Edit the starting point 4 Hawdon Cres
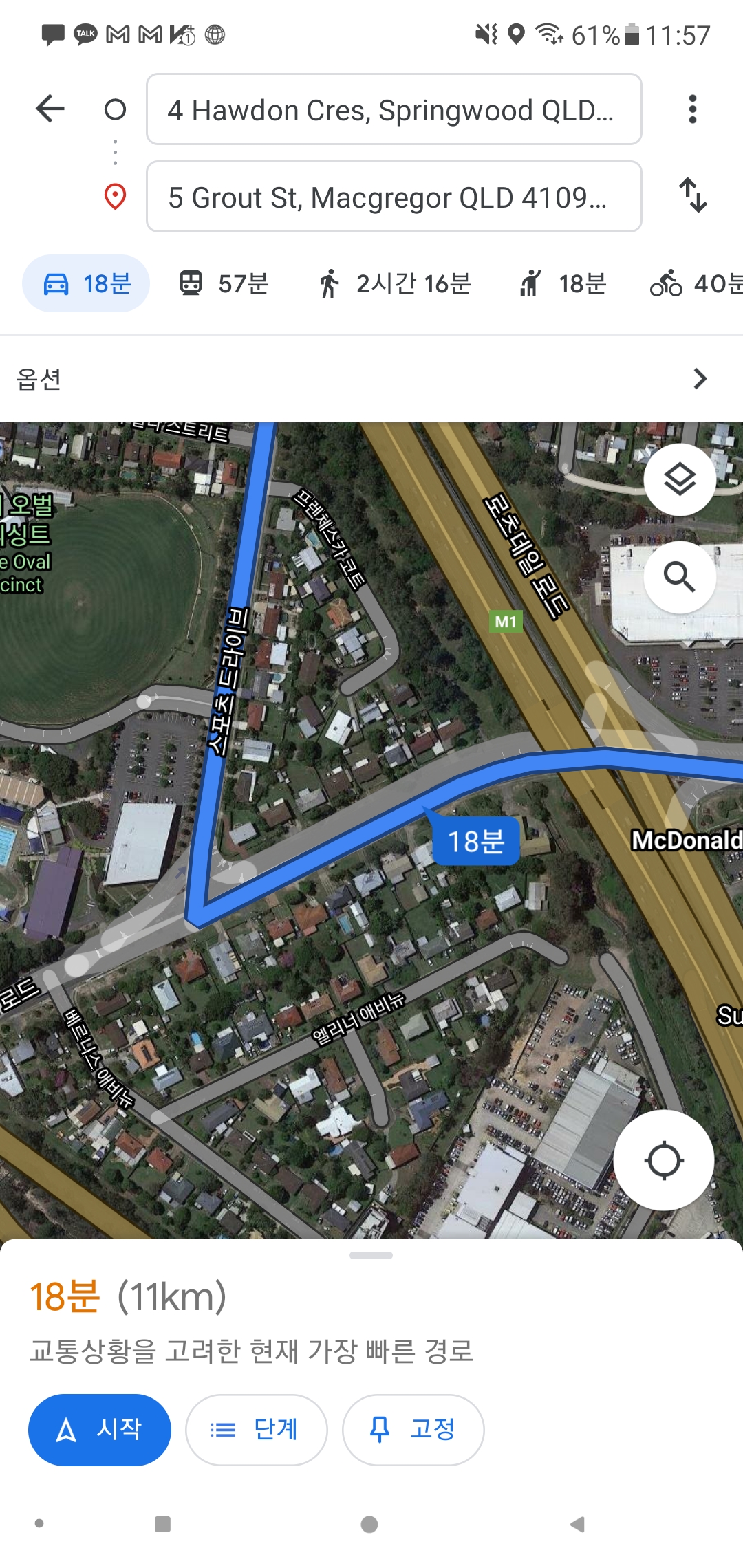The width and height of the screenshot is (743, 1568). (394, 110)
